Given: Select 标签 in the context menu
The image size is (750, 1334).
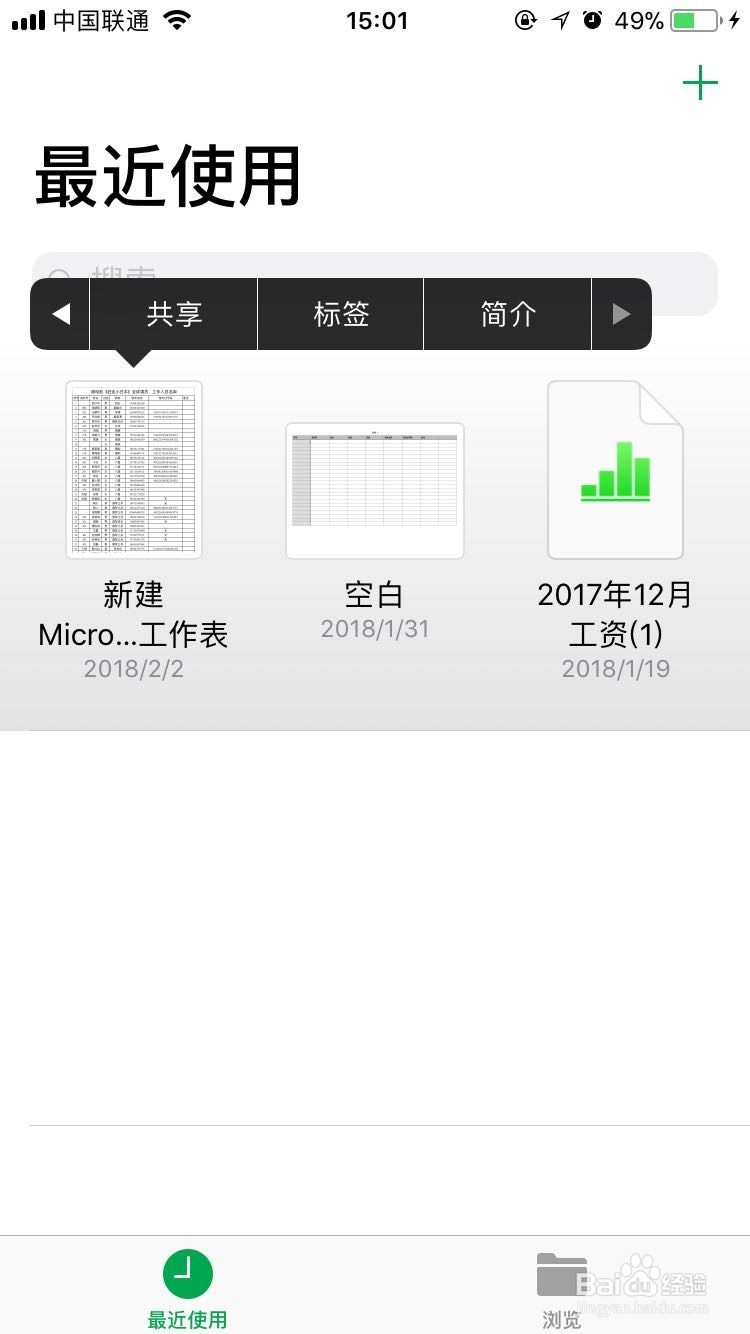Looking at the screenshot, I should point(340,314).
